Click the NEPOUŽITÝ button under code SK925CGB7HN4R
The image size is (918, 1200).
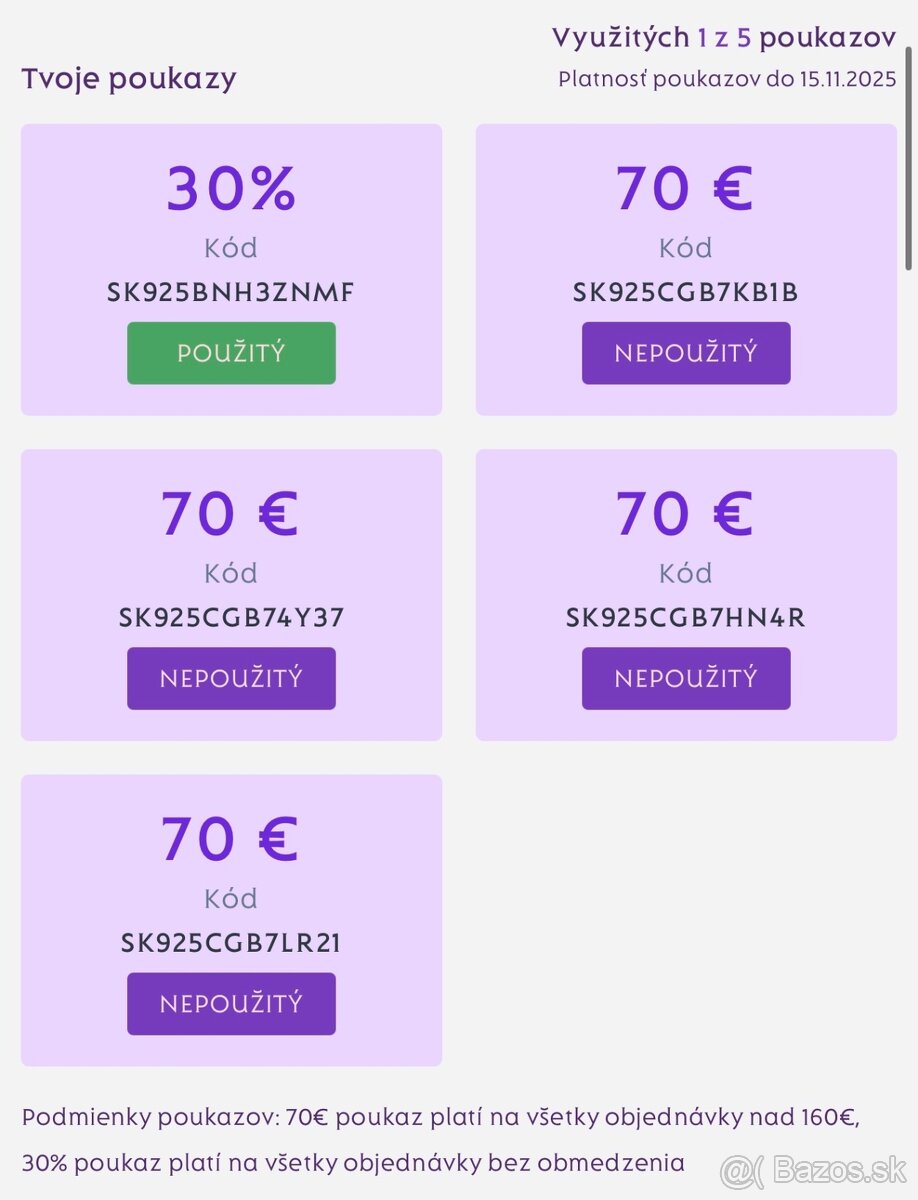[686, 678]
